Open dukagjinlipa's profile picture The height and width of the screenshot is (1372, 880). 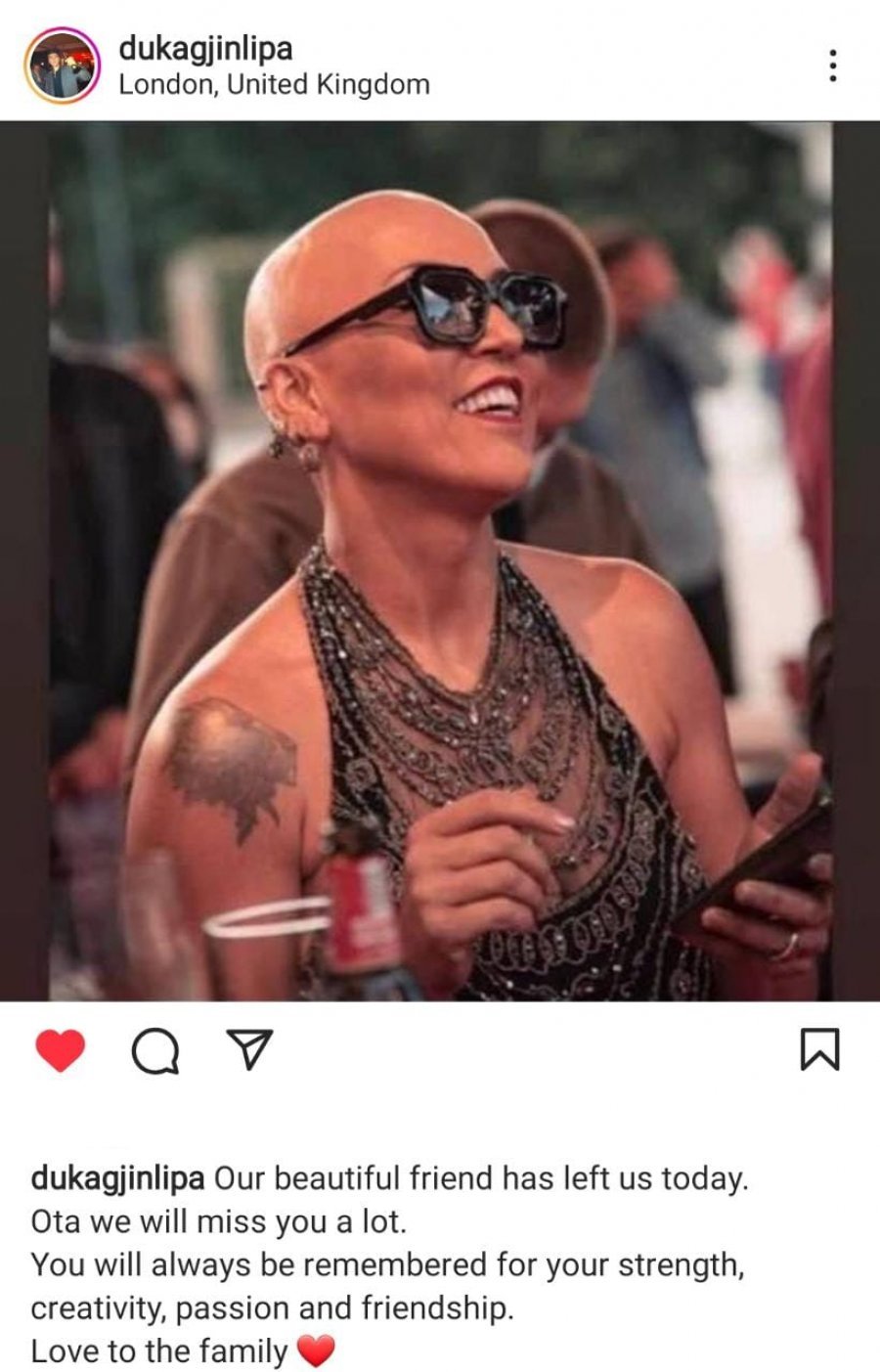point(64,66)
